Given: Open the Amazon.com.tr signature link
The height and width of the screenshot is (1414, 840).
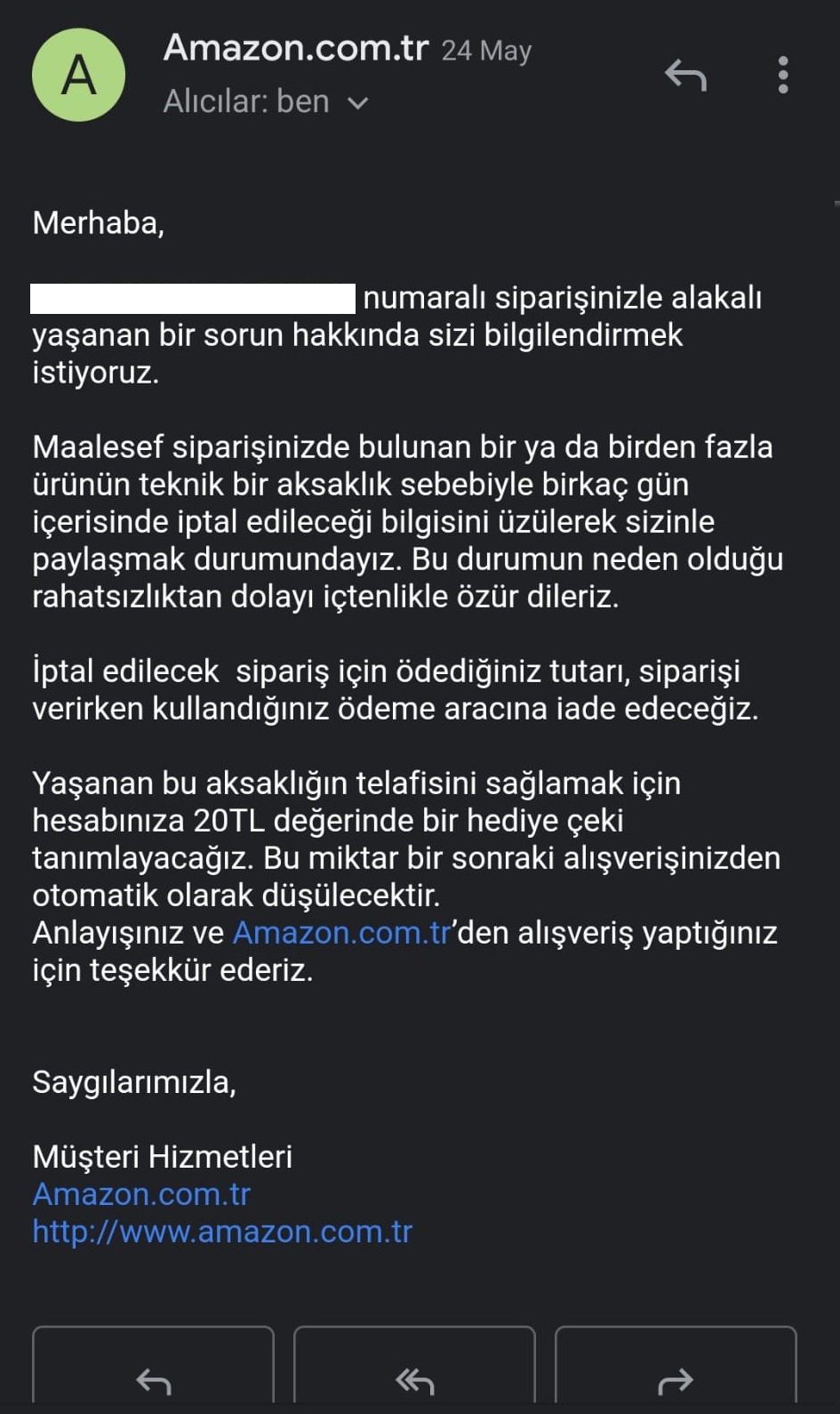Looking at the screenshot, I should (x=141, y=1193).
